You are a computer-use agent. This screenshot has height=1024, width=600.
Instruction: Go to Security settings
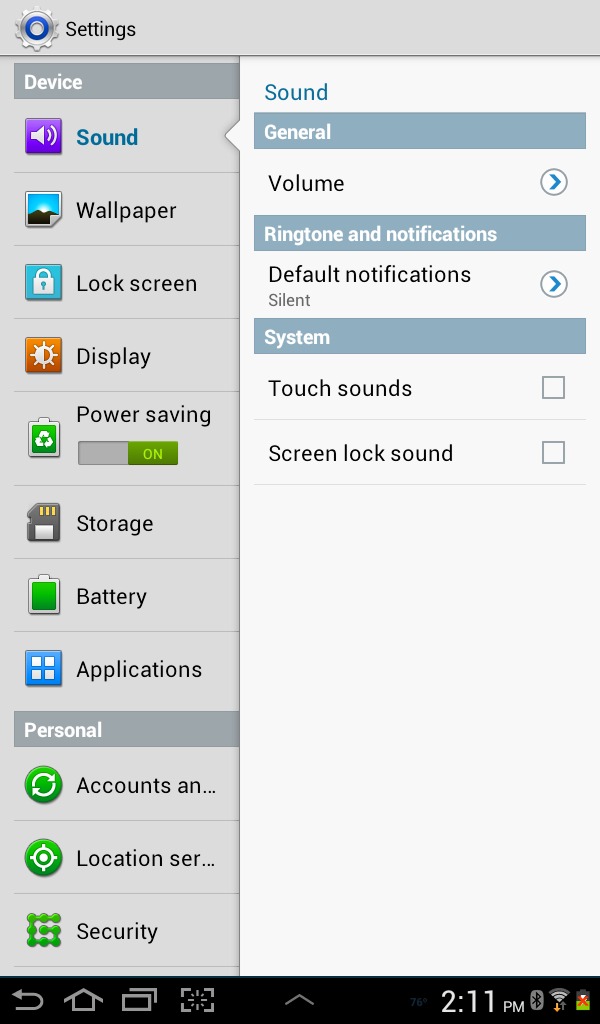(126, 931)
